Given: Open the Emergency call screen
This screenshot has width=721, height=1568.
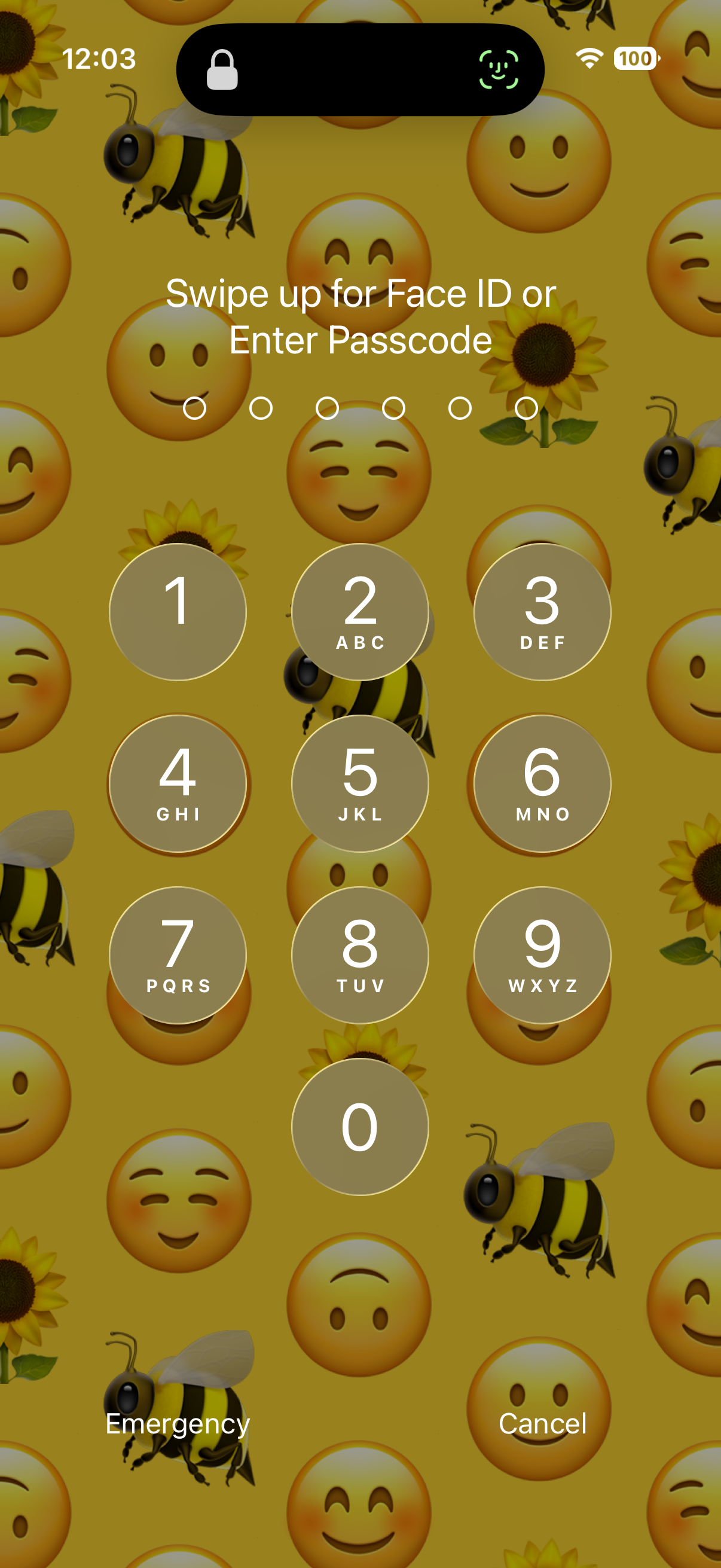Looking at the screenshot, I should (x=178, y=1423).
